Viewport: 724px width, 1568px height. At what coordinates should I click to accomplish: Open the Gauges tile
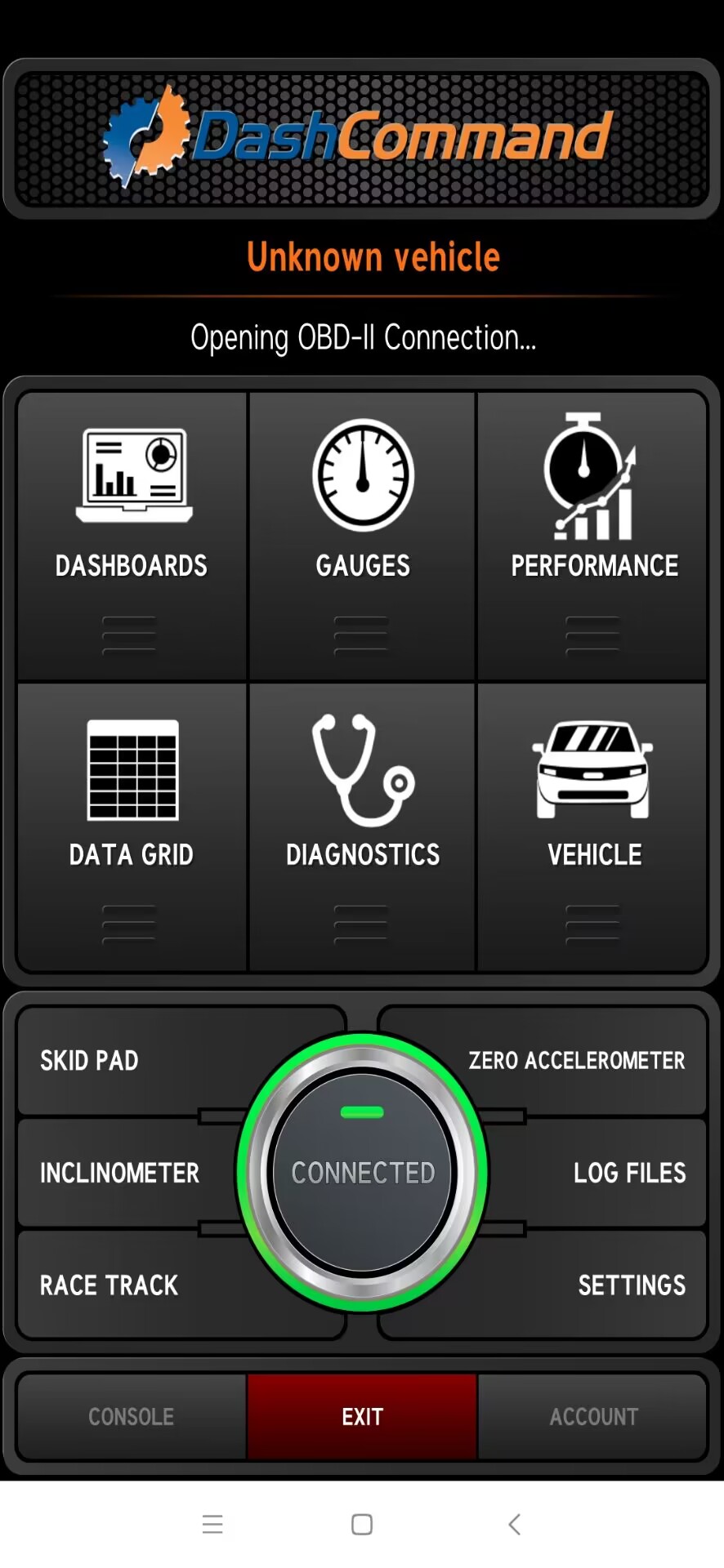362,535
